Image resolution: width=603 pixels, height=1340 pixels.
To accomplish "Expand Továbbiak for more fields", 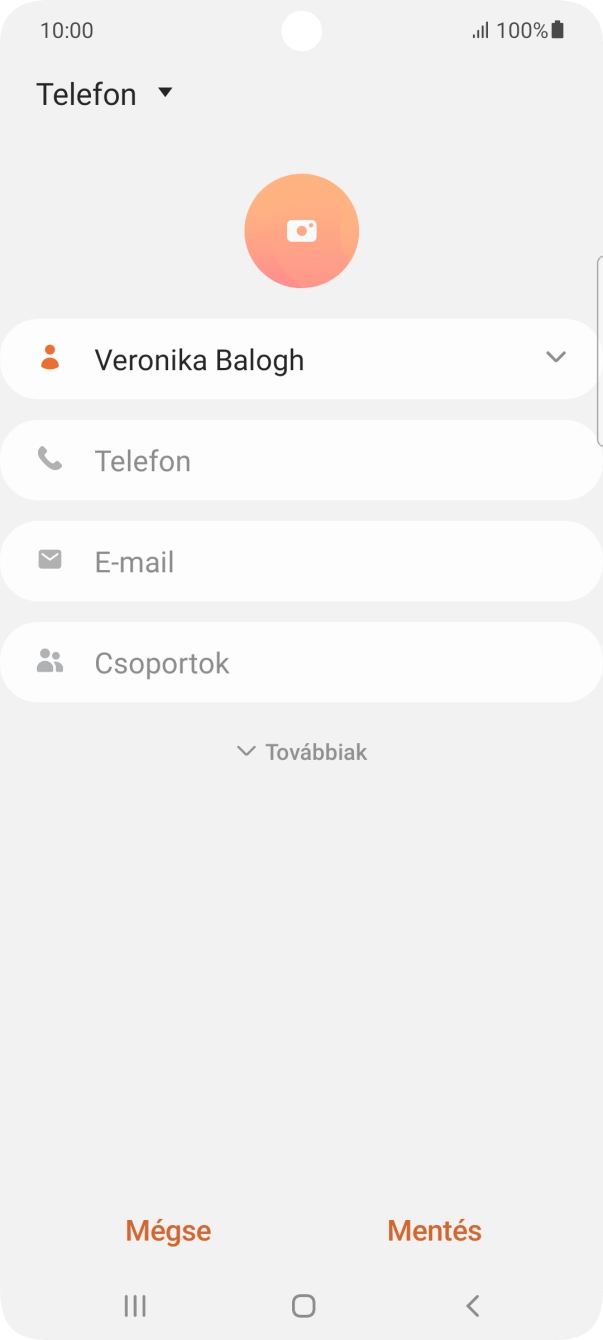I will click(301, 752).
